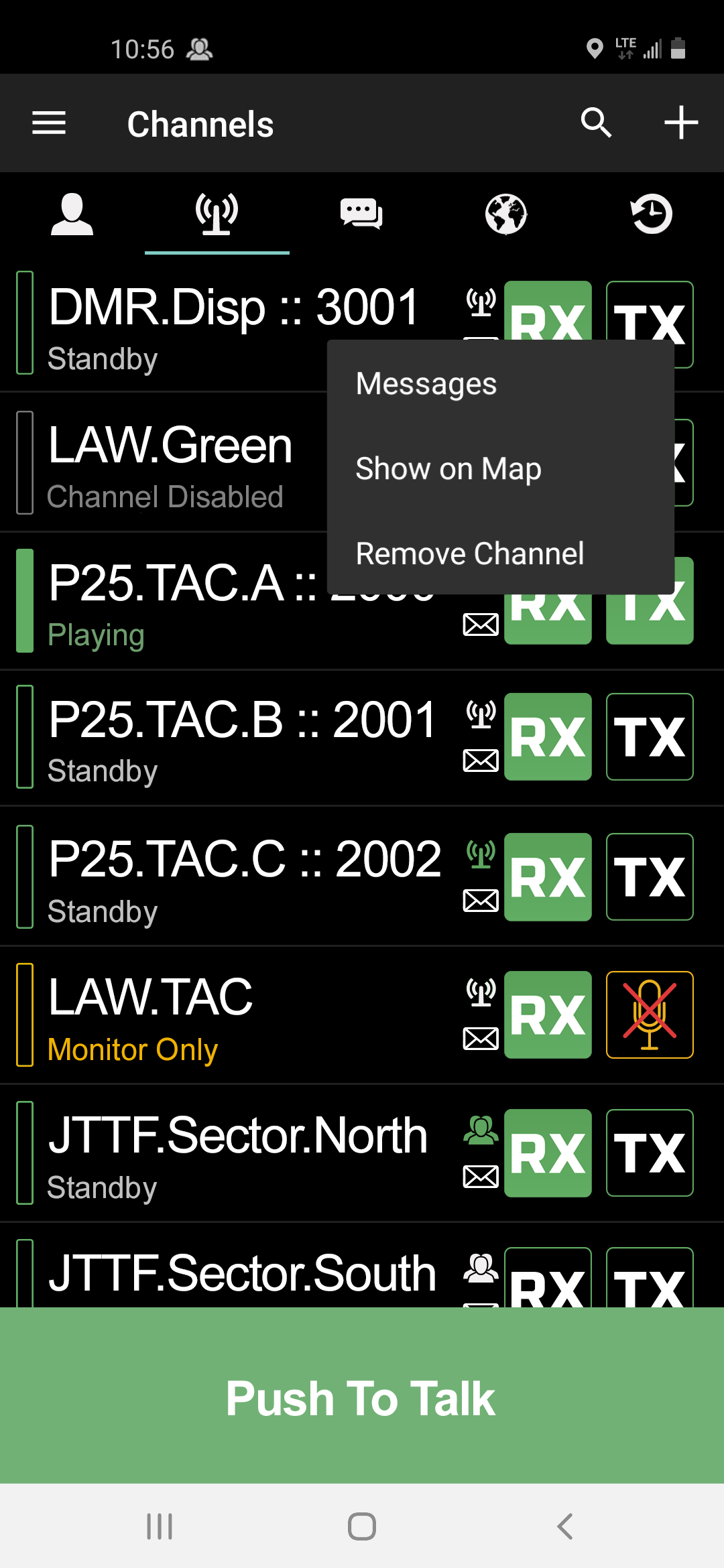Switch to the text messages tab
This screenshot has height=1568, width=724.
pos(361,214)
